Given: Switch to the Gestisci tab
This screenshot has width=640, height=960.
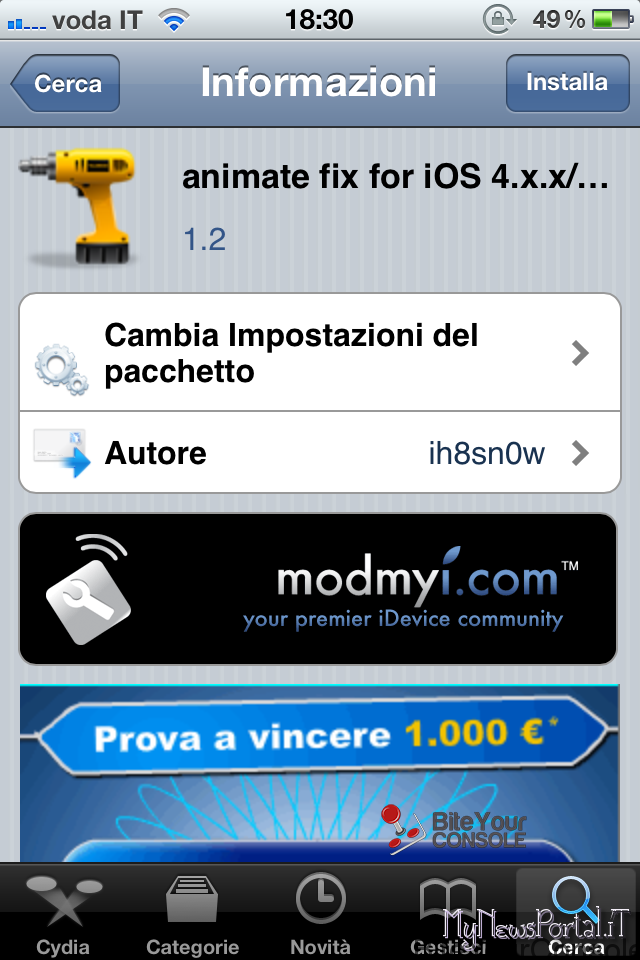Looking at the screenshot, I should [x=447, y=912].
